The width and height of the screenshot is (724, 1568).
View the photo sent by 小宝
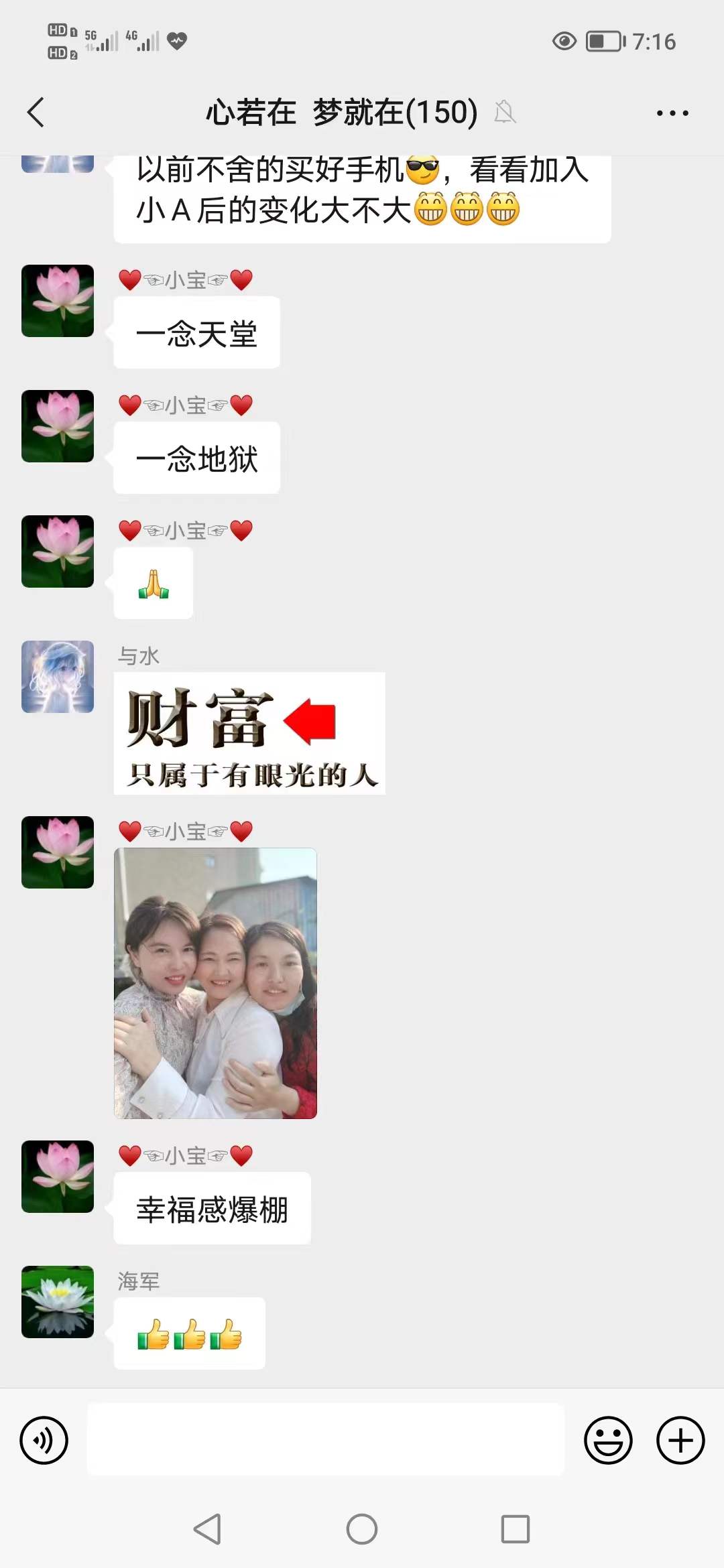215,983
